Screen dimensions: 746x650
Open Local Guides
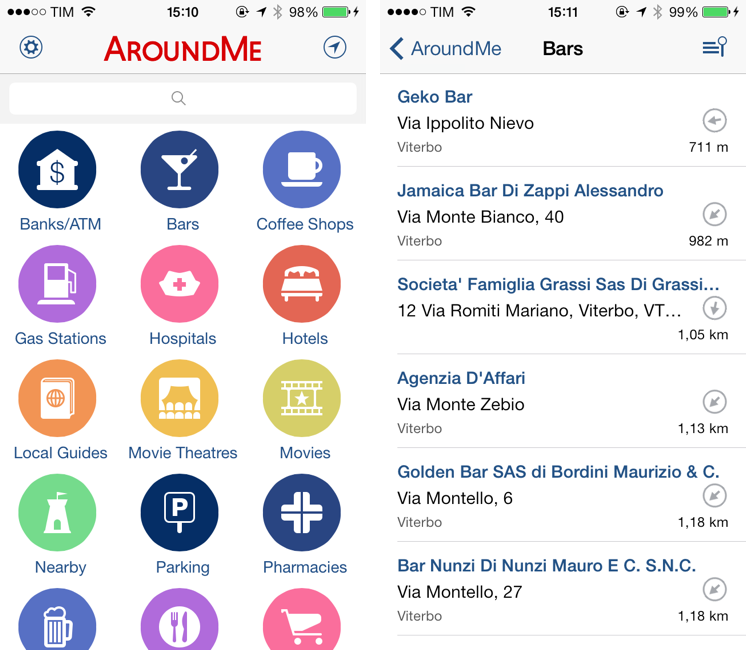(x=58, y=399)
